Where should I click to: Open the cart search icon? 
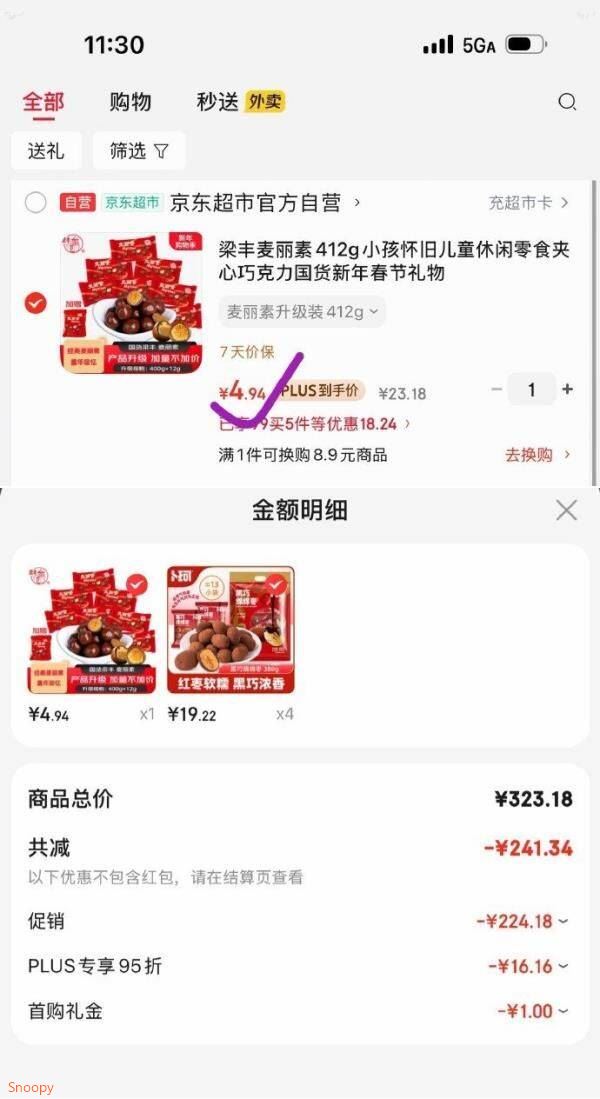pyautogui.click(x=567, y=102)
